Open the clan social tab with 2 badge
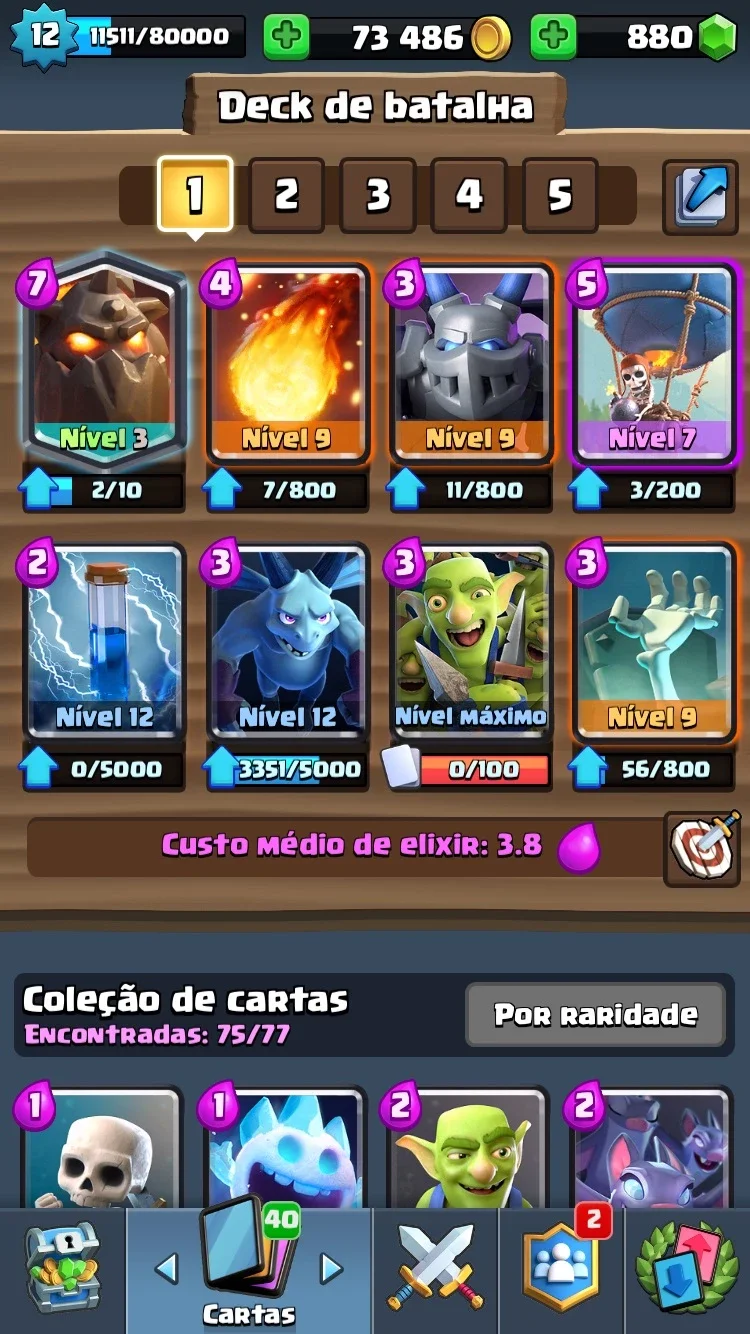The height and width of the screenshot is (1334, 750). click(562, 1268)
